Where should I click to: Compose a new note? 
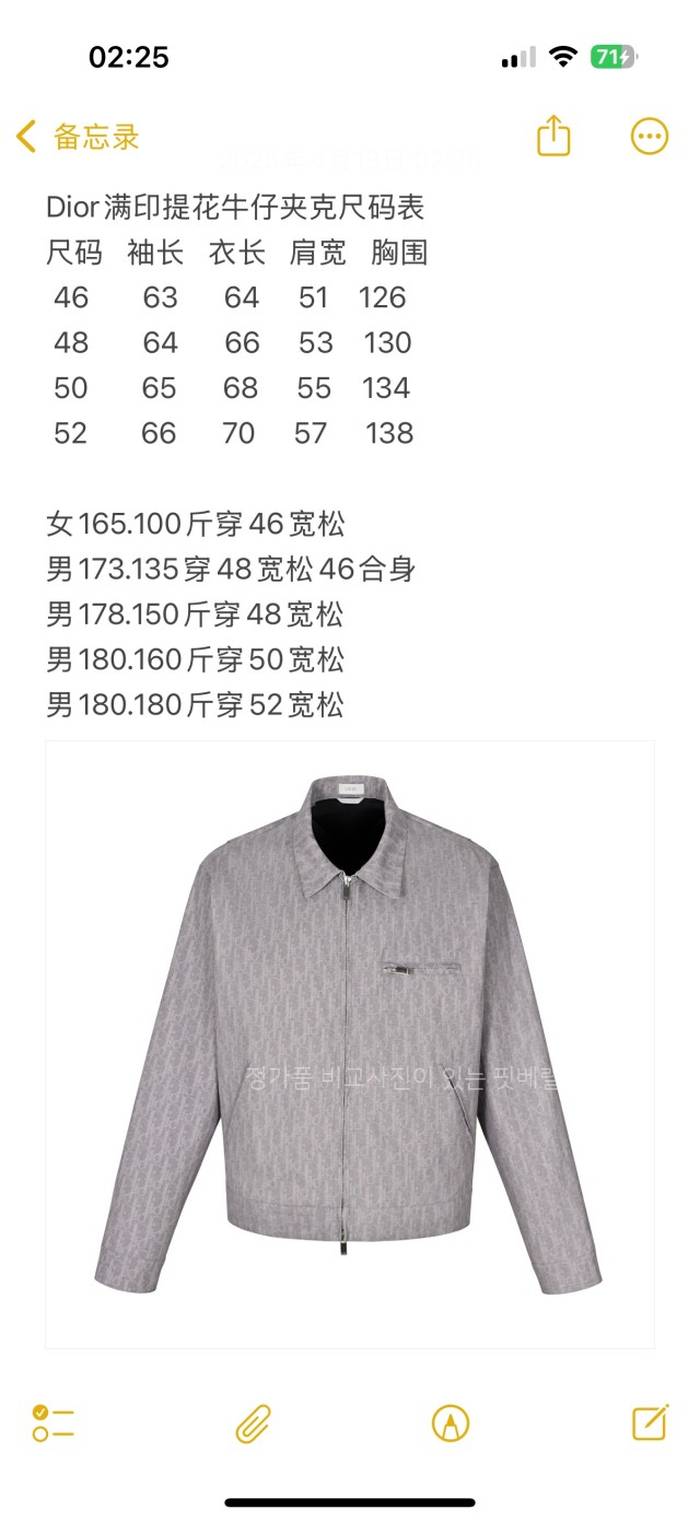[x=650, y=1422]
